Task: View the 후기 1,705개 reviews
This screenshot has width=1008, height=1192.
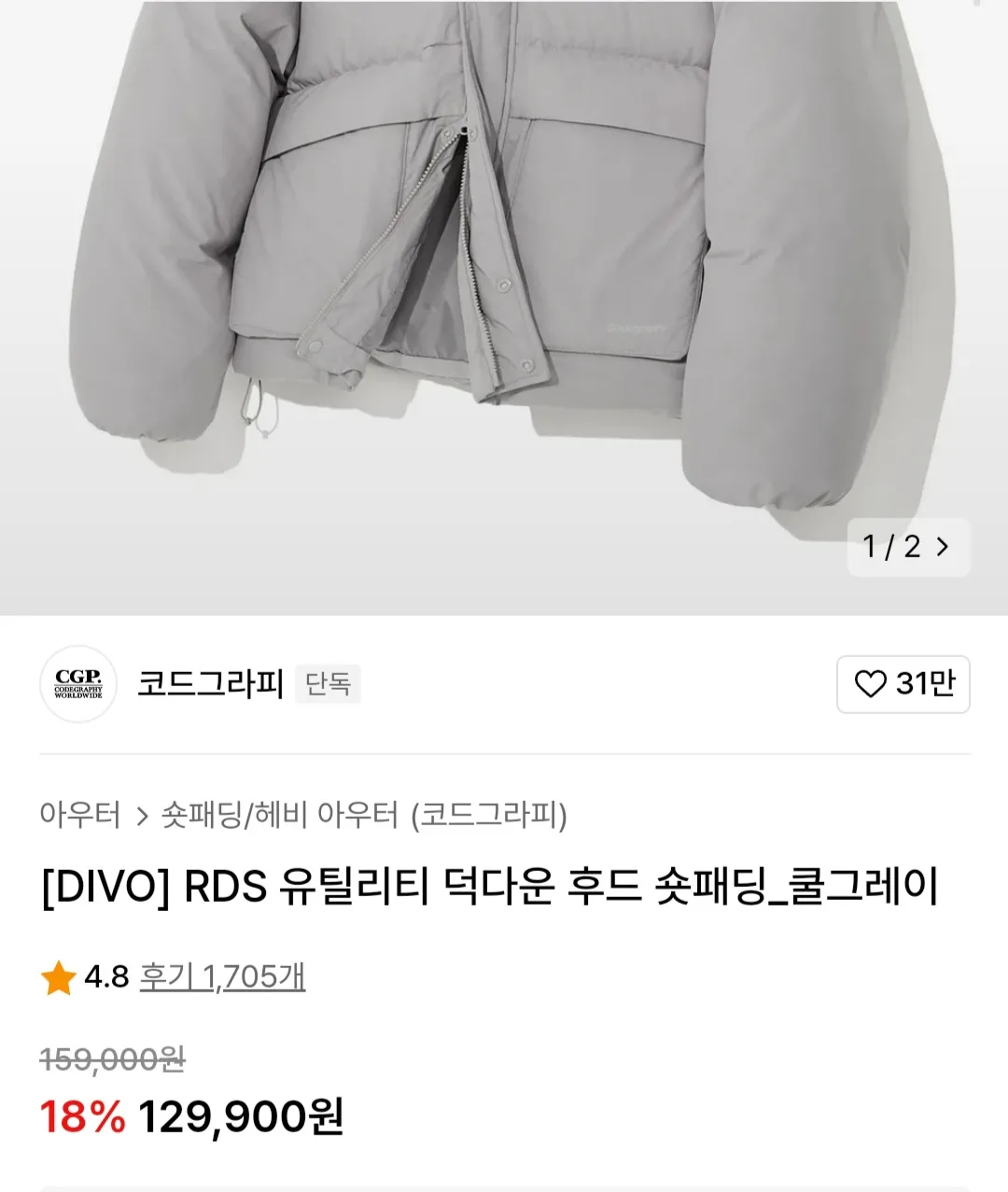Action: [x=222, y=977]
